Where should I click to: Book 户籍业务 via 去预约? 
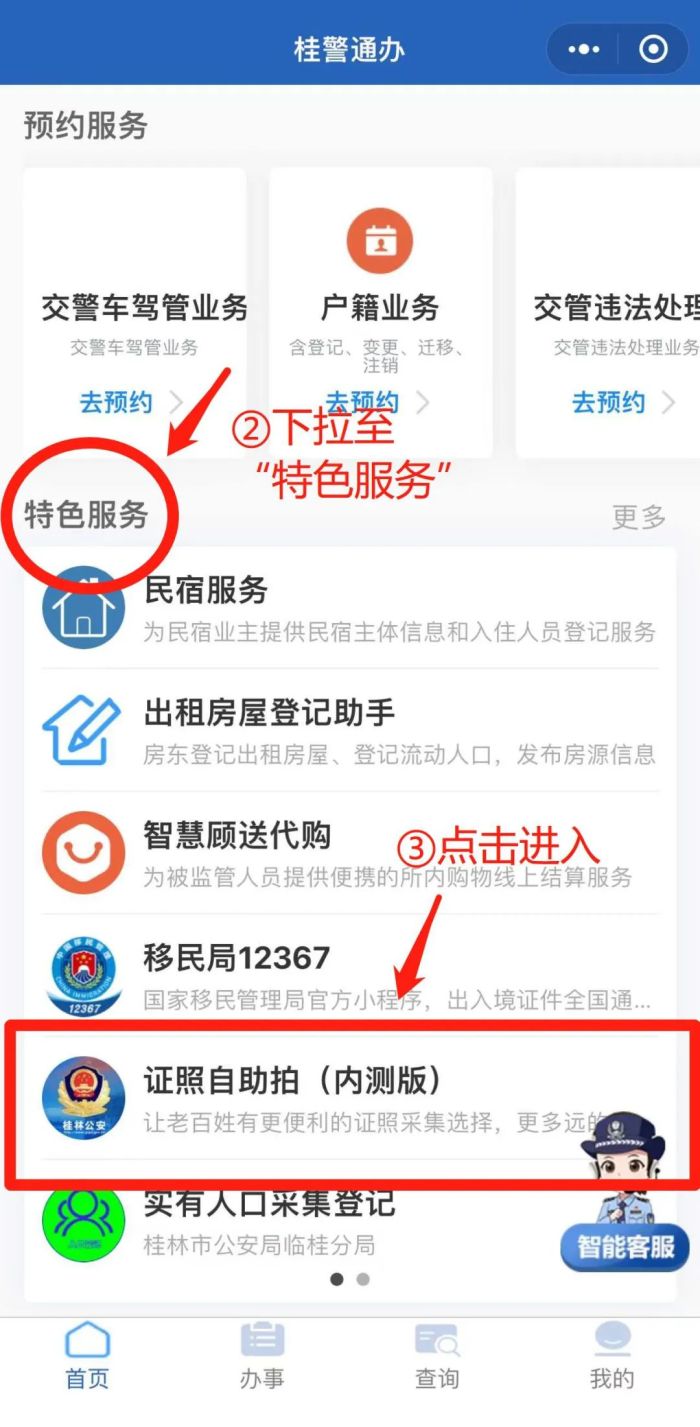click(363, 402)
